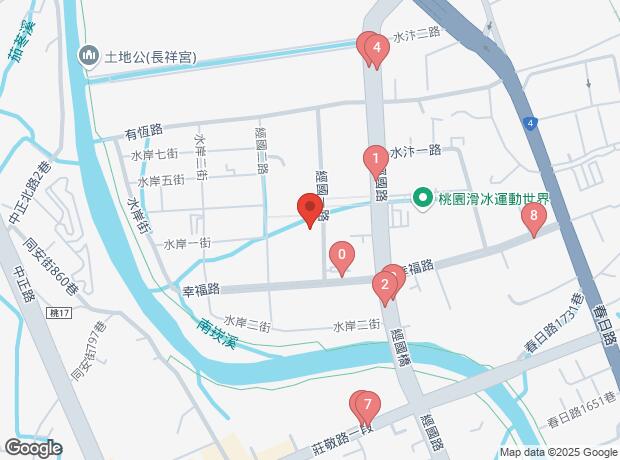Select the marker numbered 1
The image size is (620, 460).
tap(375, 158)
